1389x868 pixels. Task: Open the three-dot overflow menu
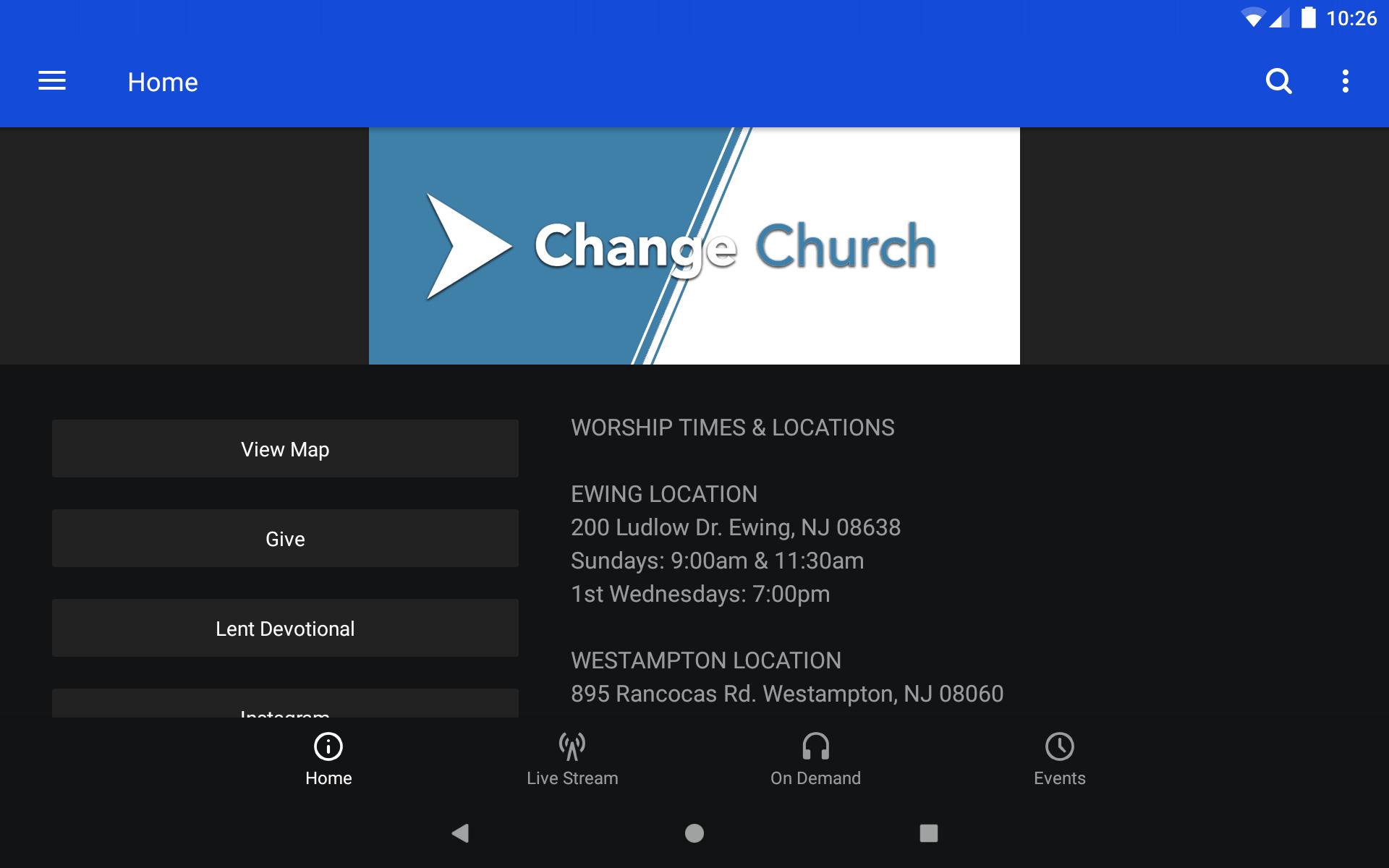(1345, 81)
